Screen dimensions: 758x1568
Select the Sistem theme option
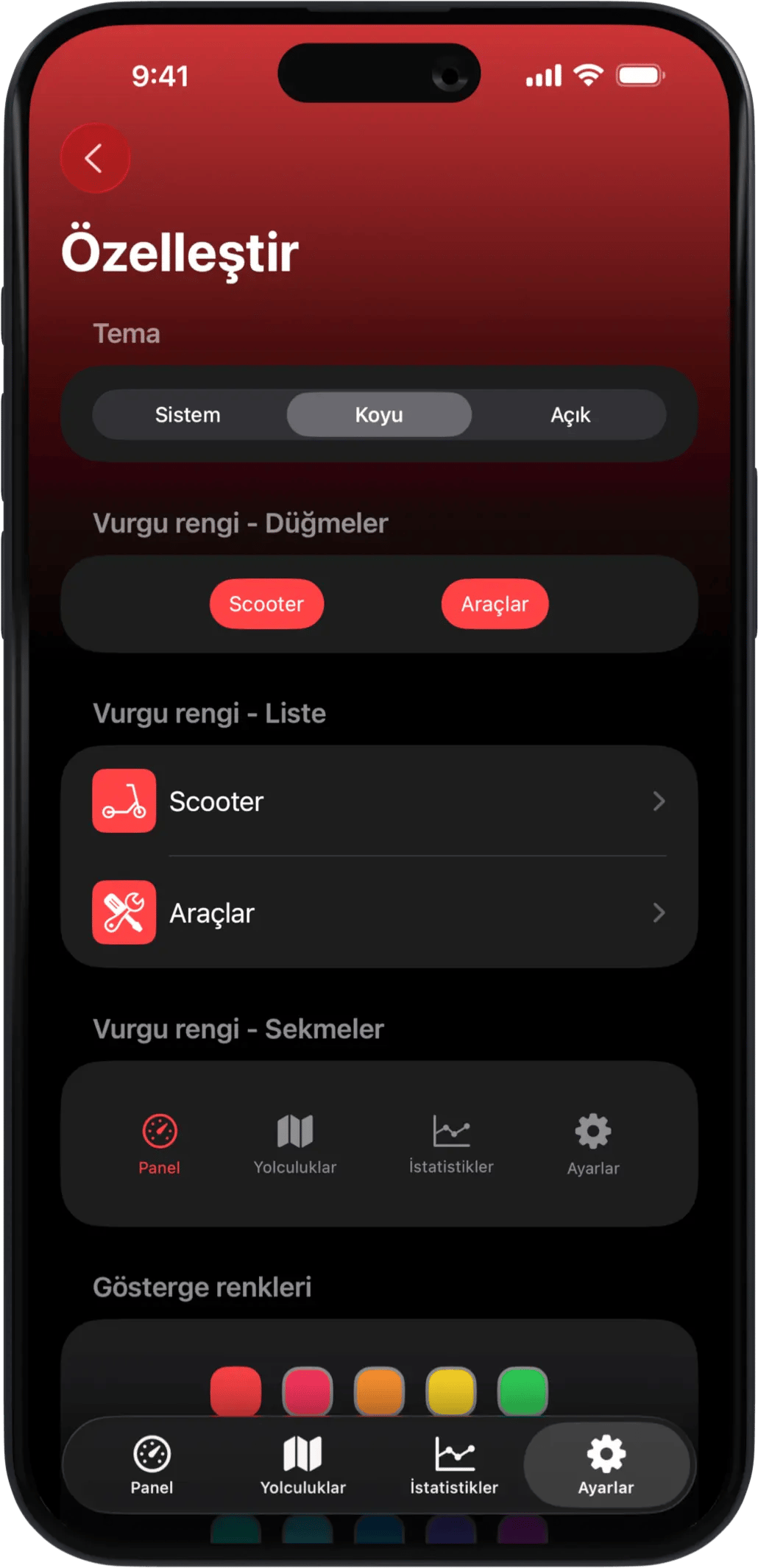[188, 414]
